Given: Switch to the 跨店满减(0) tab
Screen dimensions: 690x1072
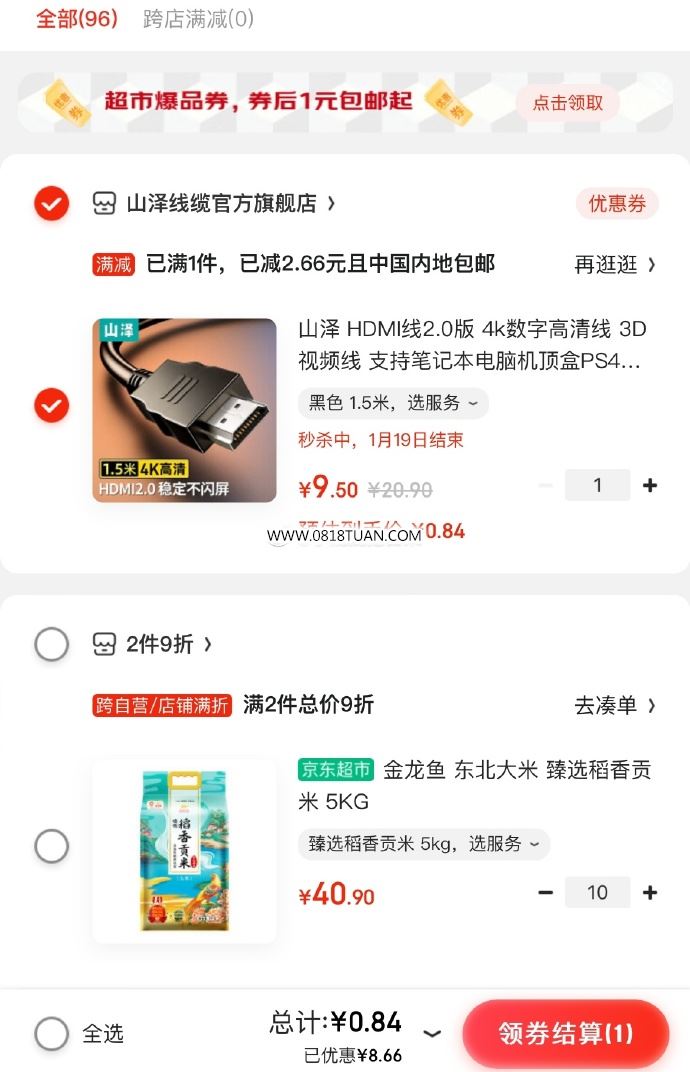Looking at the screenshot, I should tap(198, 19).
